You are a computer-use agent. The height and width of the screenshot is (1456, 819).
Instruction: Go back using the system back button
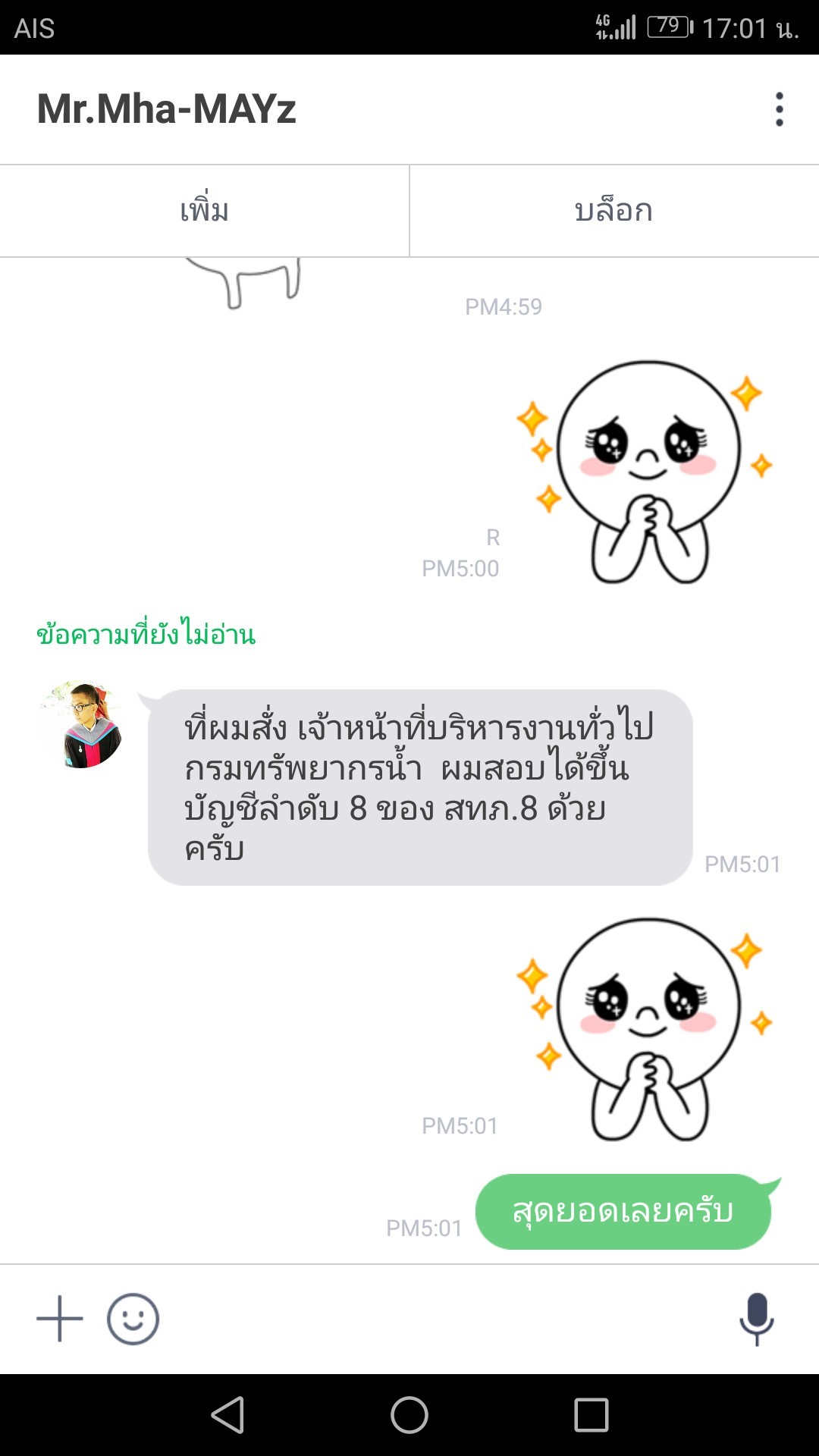coord(227,1415)
